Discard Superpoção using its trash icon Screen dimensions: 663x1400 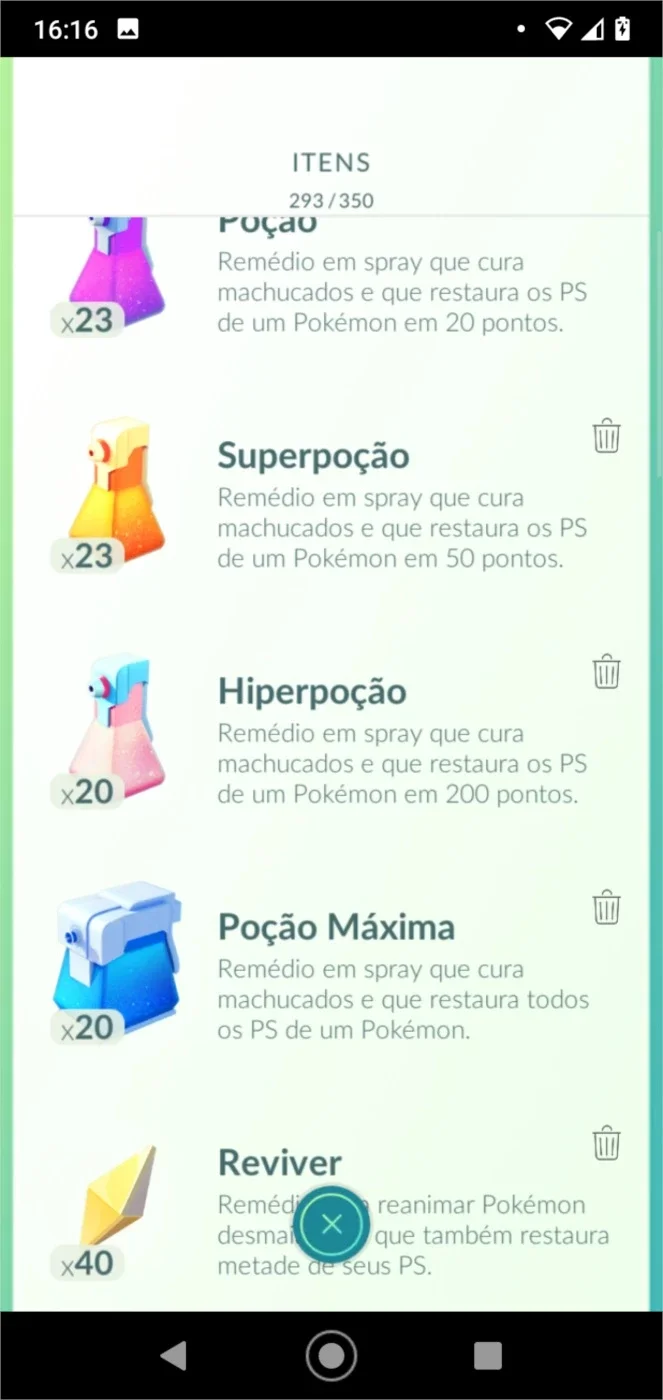coord(607,436)
